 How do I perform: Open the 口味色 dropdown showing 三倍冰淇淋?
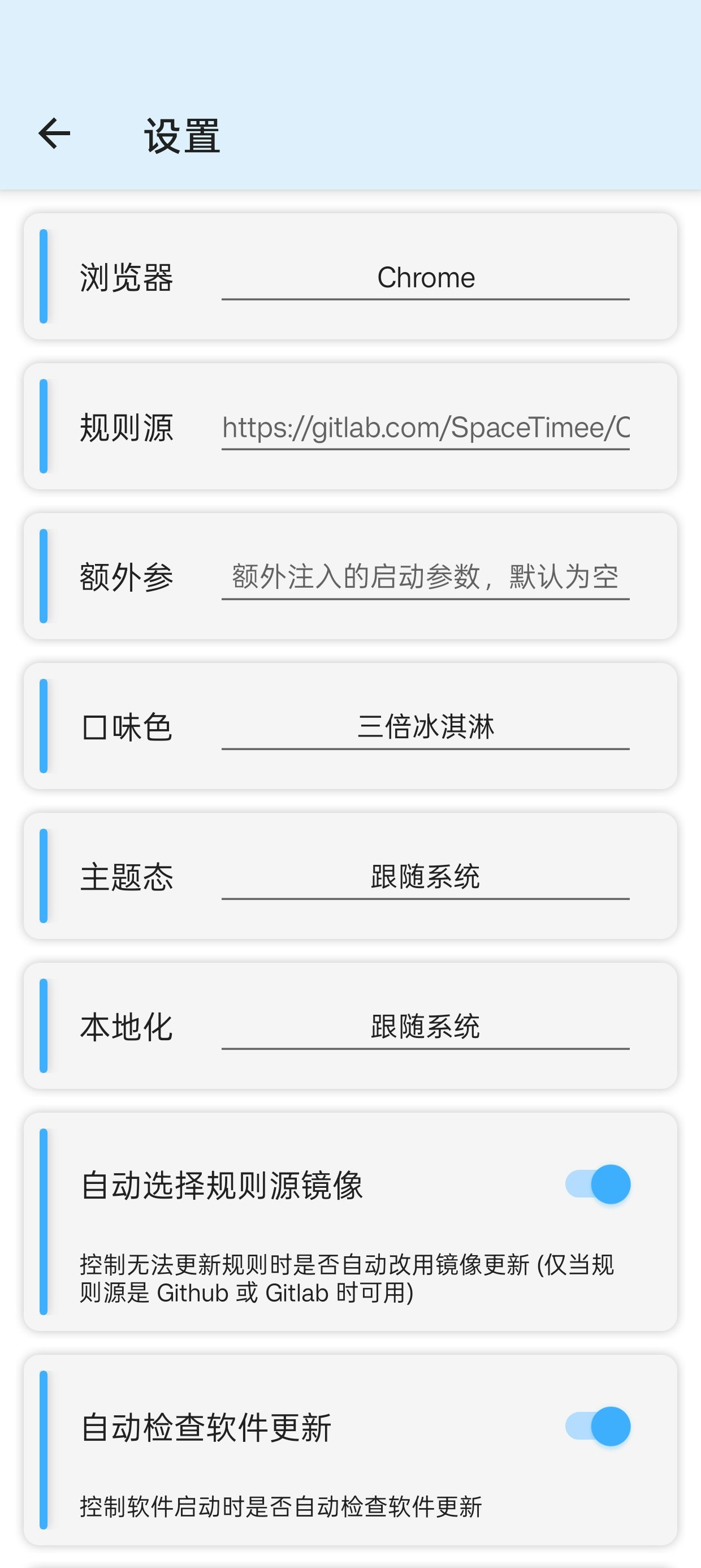point(425,727)
